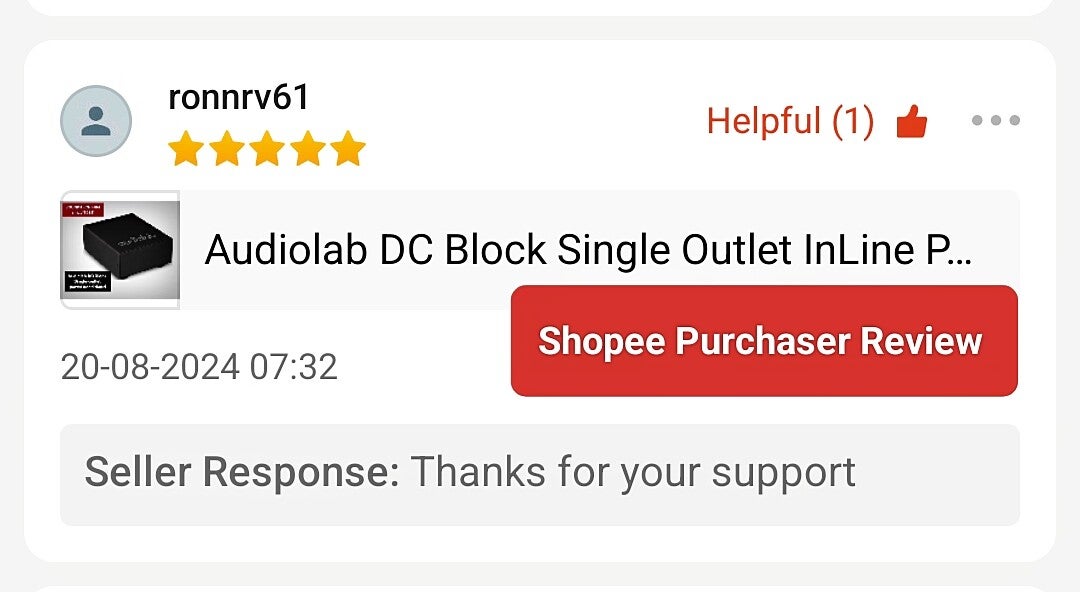Open the three-dot menu on ronnrv61's review
Screen dimensions: 1080x592
point(995,121)
